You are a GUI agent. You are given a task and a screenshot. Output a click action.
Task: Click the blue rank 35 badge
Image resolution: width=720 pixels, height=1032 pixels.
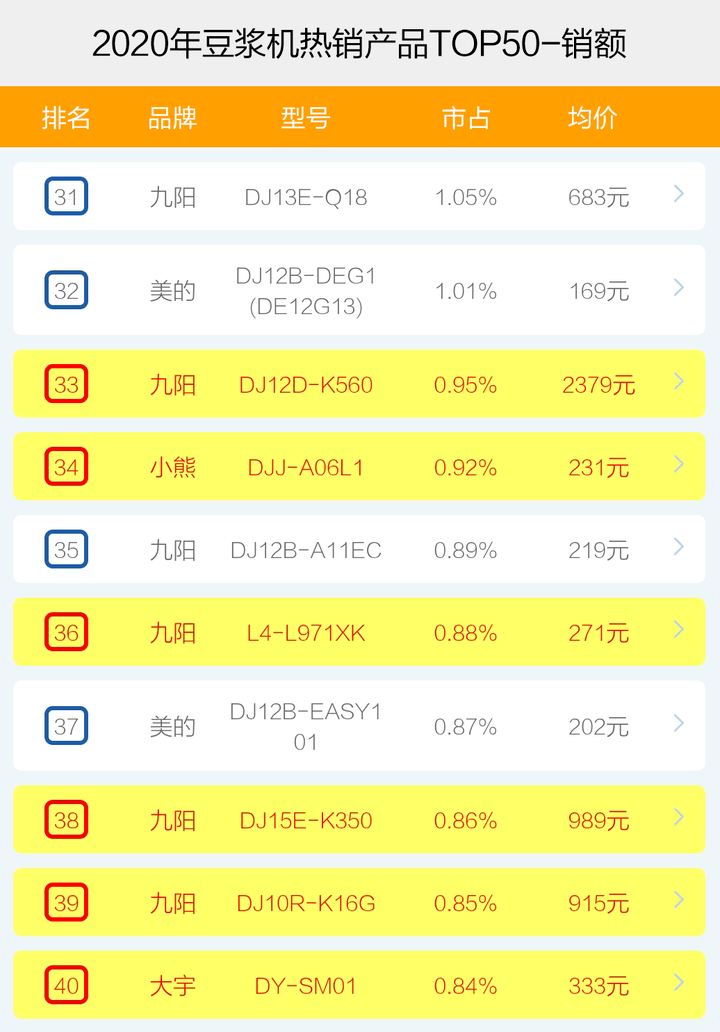66,550
